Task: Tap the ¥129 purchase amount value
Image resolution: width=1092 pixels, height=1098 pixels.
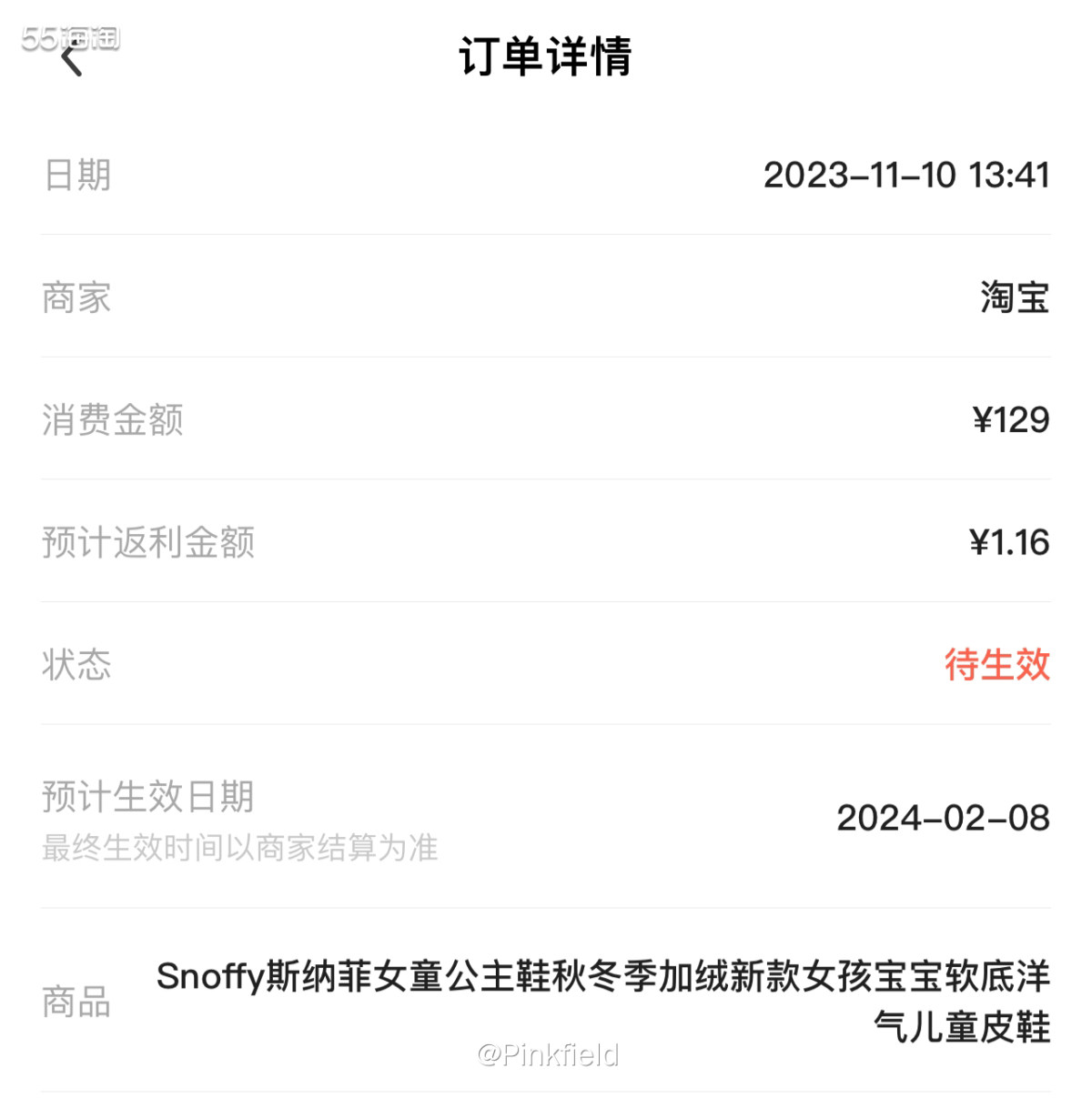Action: coord(1013,419)
